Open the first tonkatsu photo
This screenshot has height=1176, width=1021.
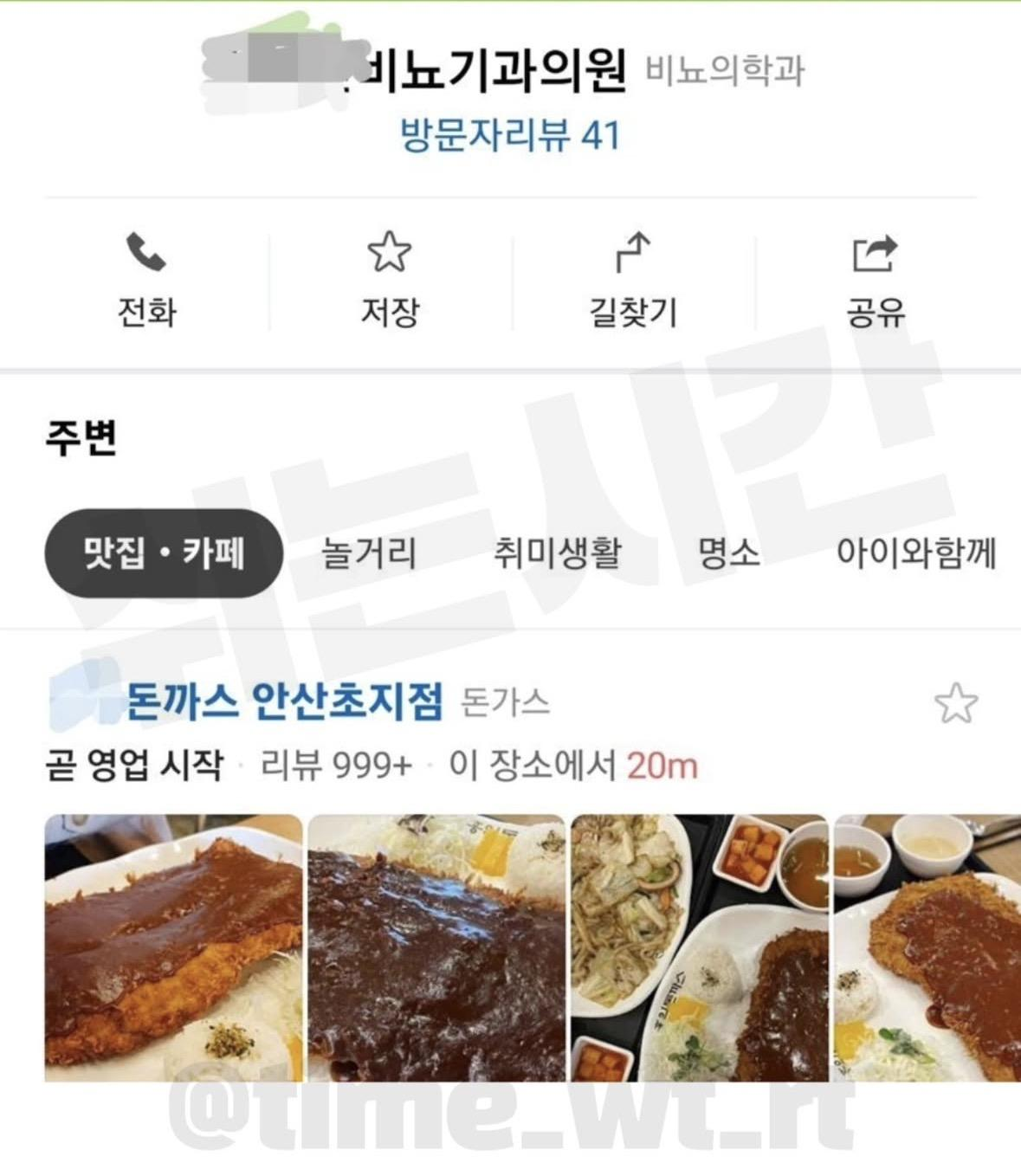173,947
